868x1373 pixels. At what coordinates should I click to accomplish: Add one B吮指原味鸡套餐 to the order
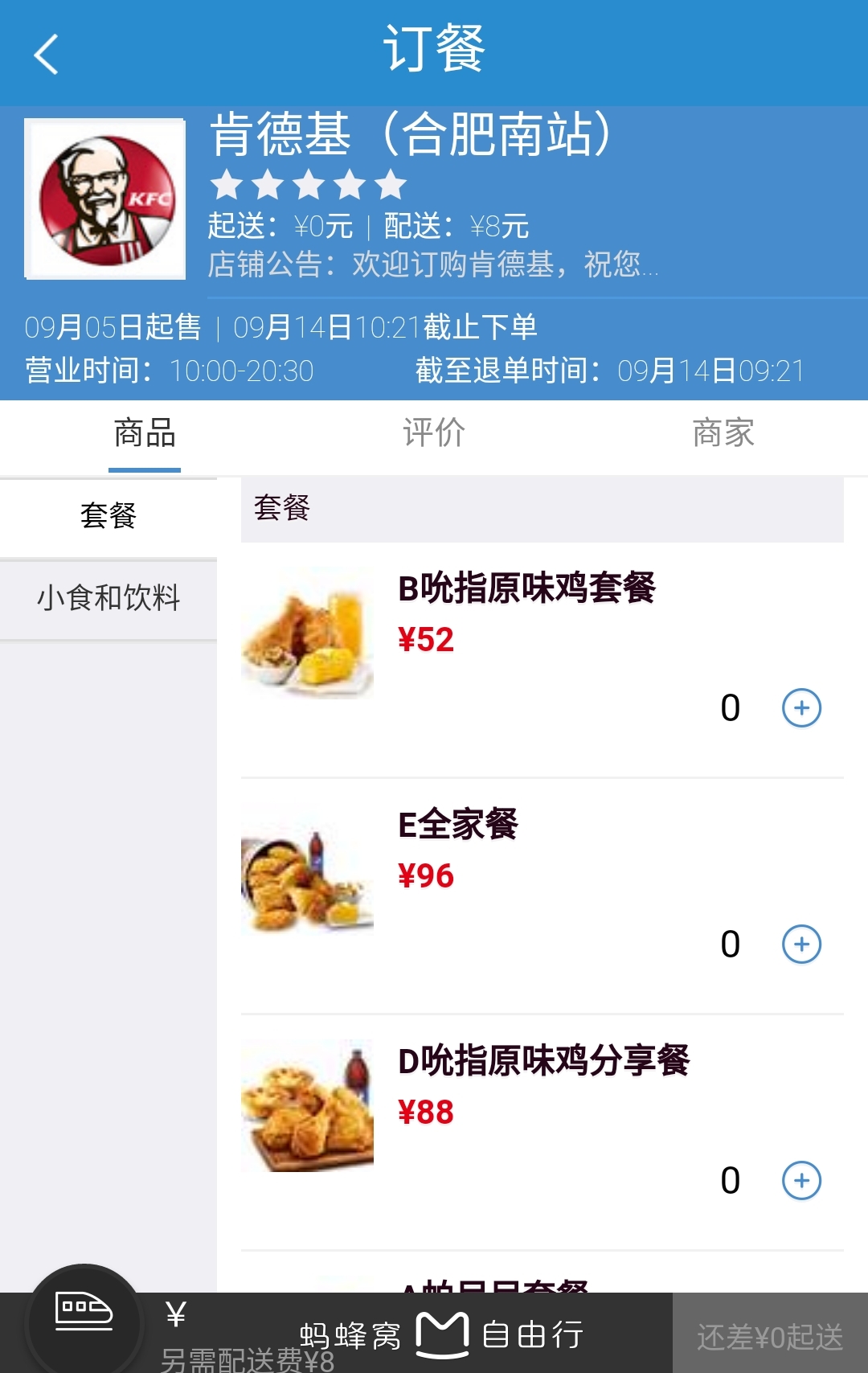801,708
